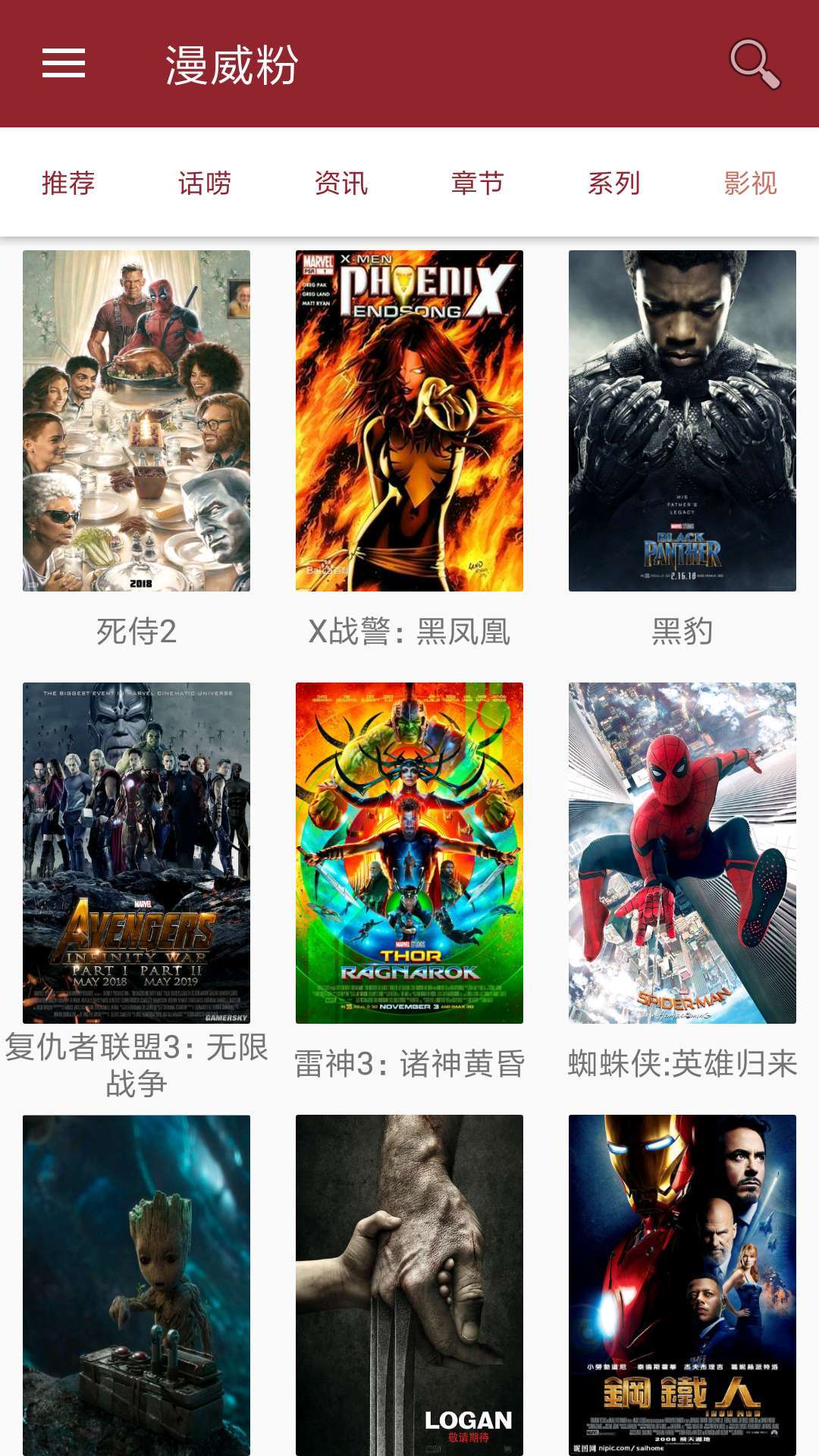Select the 复仇者联盟3：无限战争 poster
The height and width of the screenshot is (1456, 819).
coord(136,853)
